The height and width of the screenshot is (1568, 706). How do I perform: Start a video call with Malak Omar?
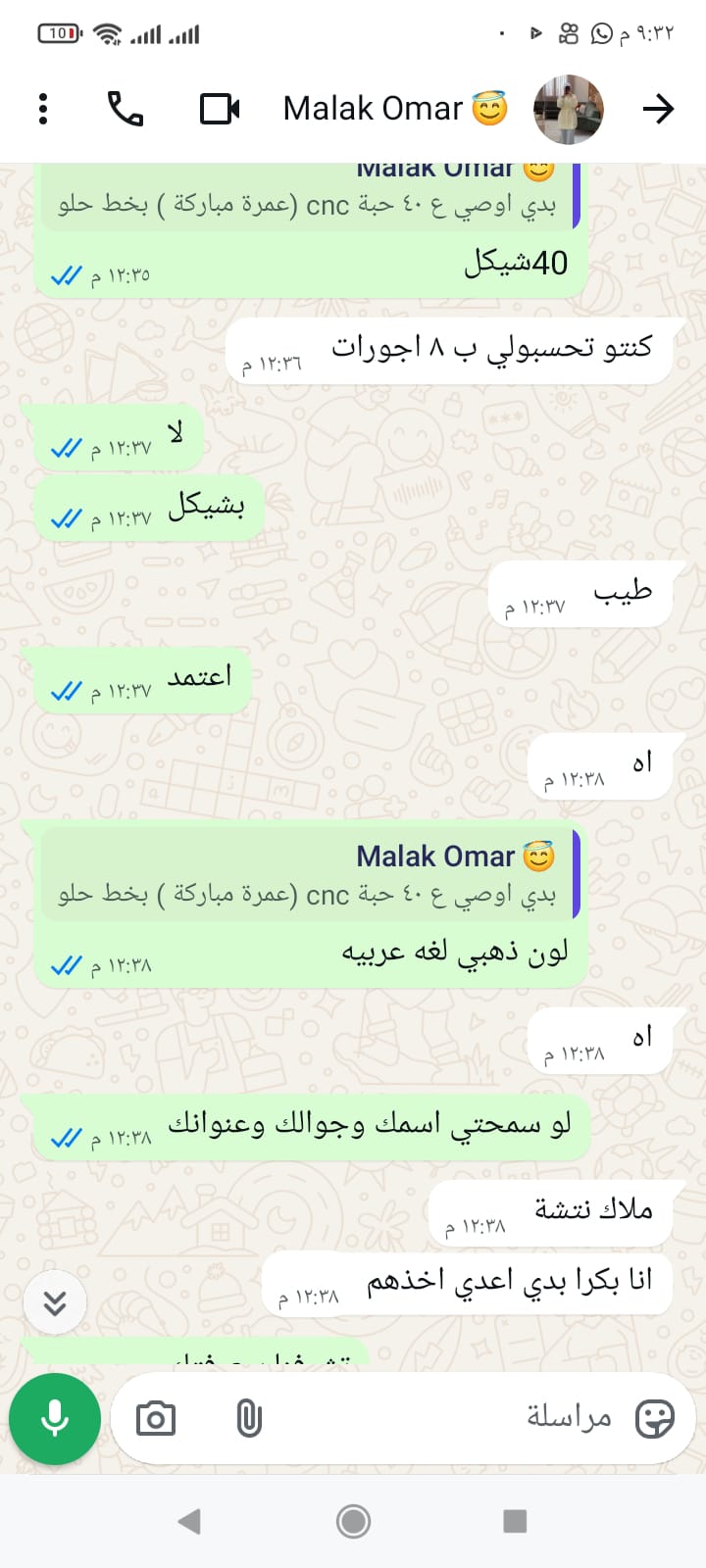[x=220, y=109]
